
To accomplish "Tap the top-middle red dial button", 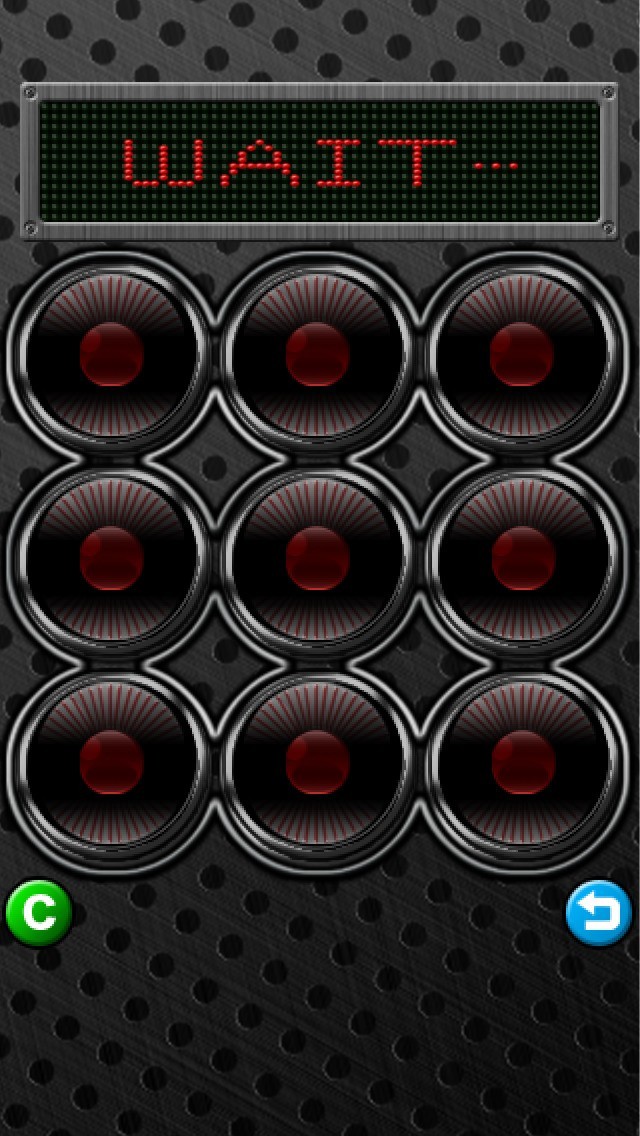I will point(317,354).
